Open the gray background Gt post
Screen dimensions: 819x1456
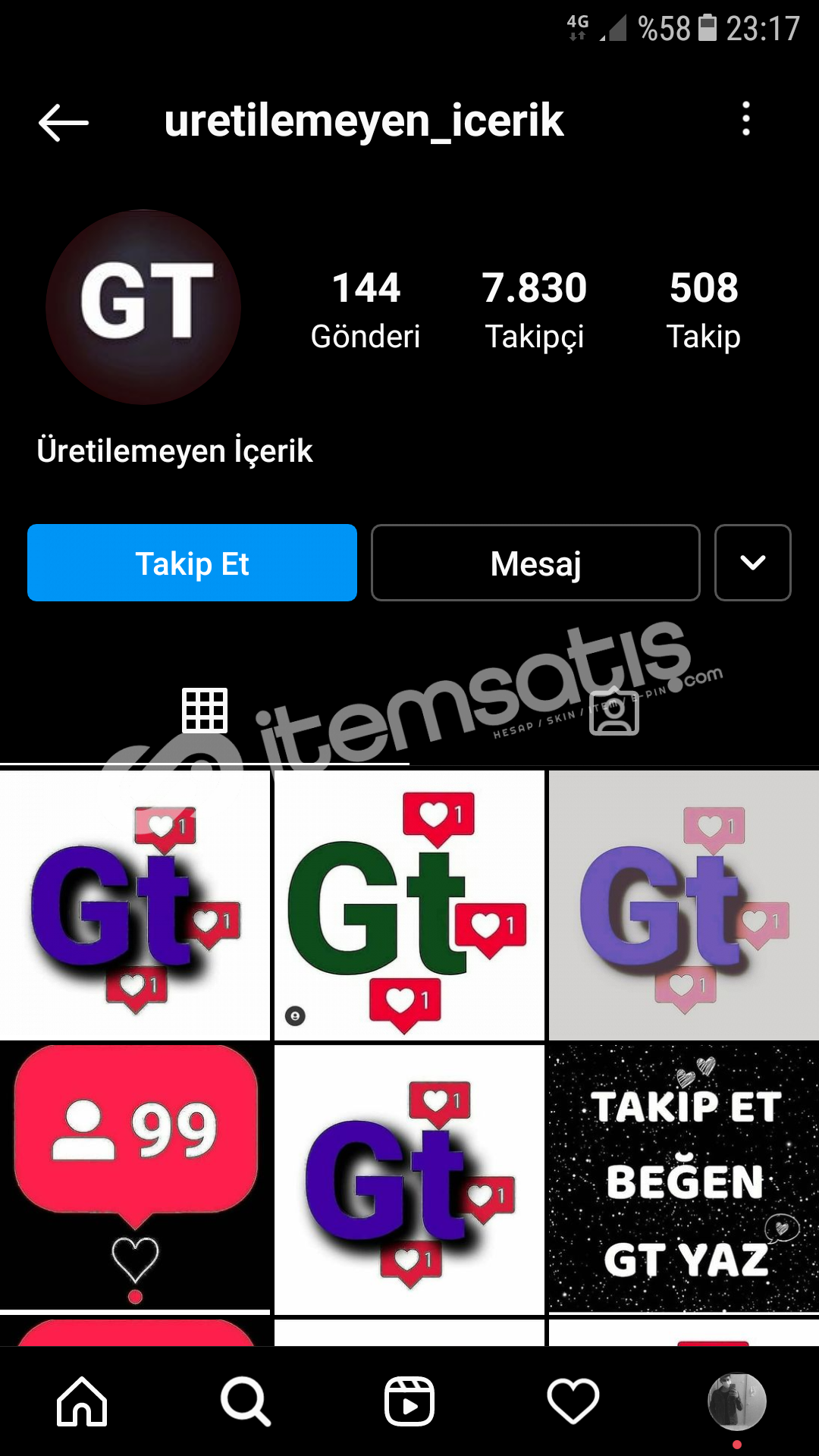tap(684, 905)
